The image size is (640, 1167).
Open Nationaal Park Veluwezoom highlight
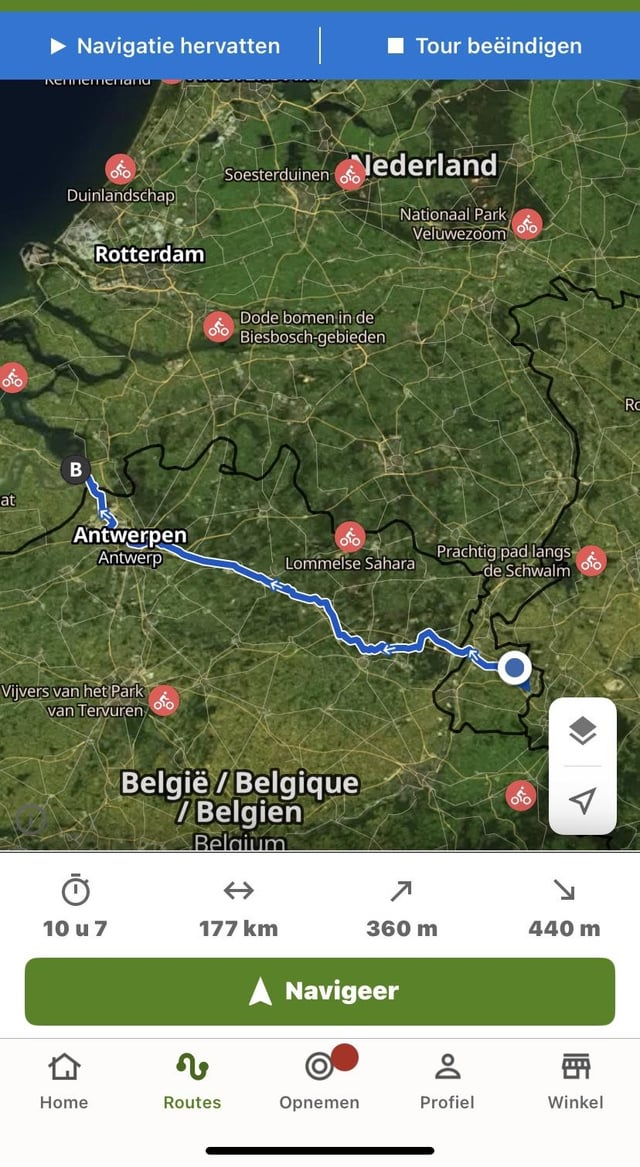coord(527,224)
